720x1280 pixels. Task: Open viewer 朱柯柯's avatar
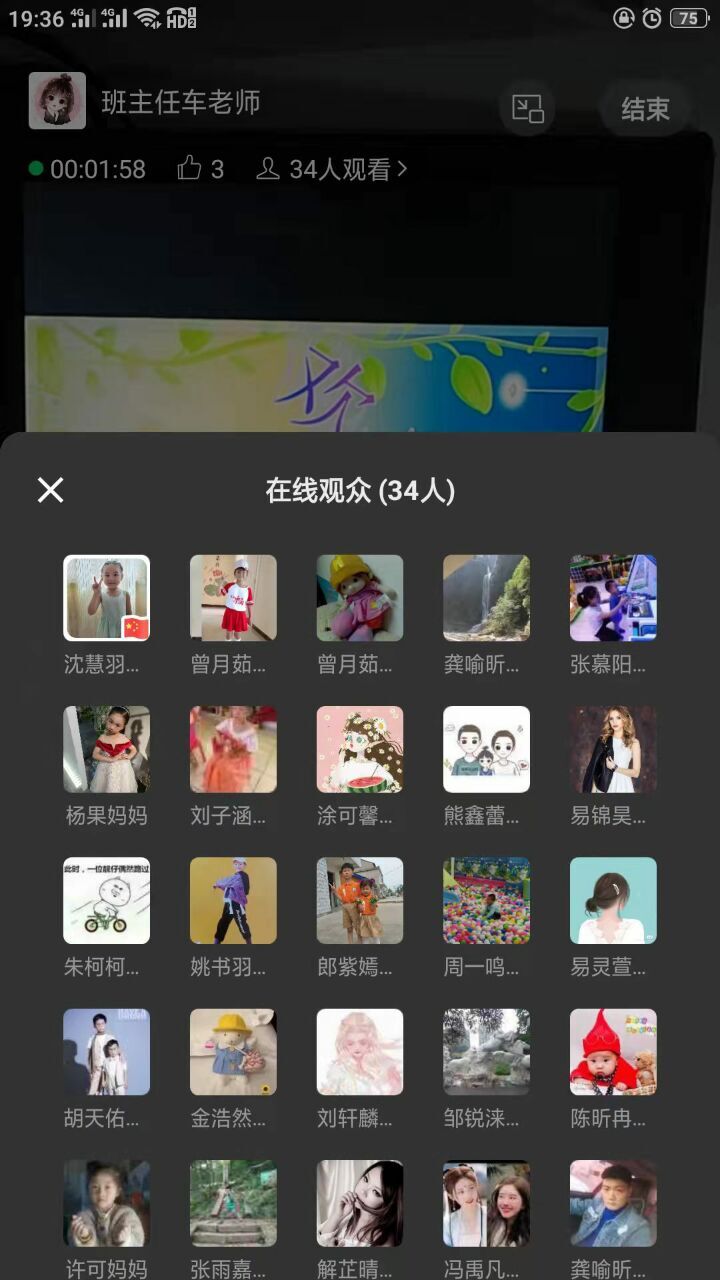tap(106, 900)
